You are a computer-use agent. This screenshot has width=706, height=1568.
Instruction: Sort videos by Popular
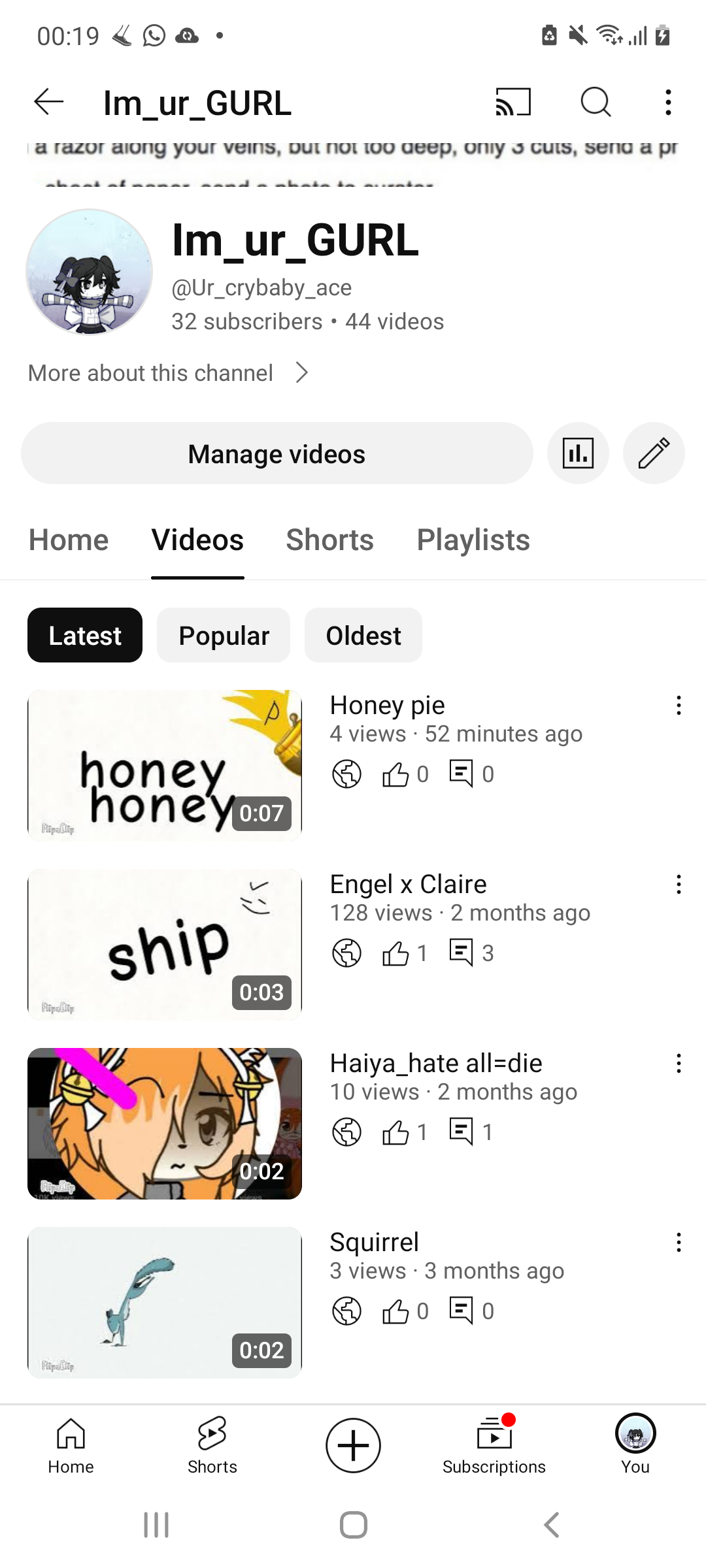pyautogui.click(x=224, y=636)
